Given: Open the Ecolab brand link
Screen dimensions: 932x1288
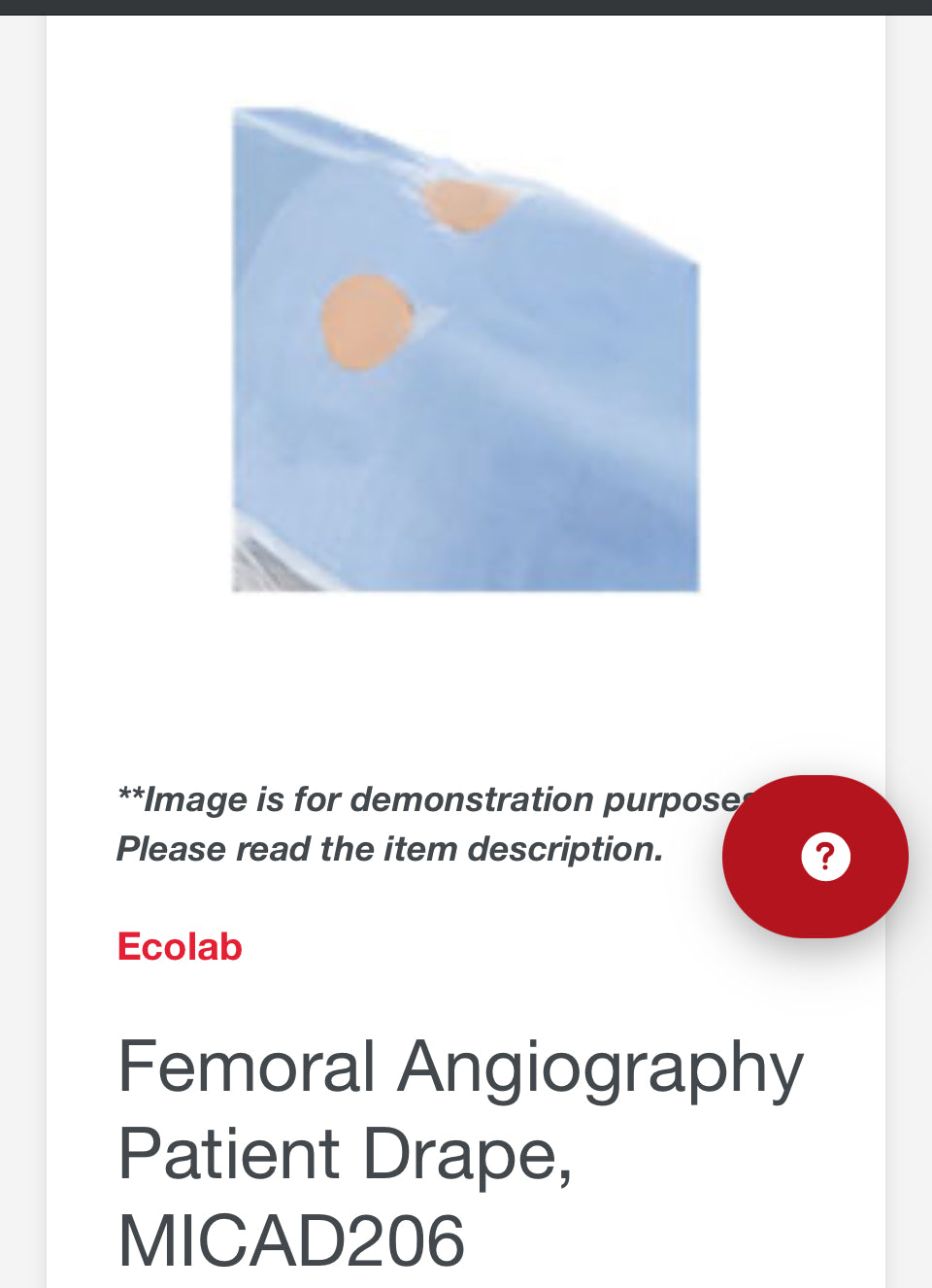Looking at the screenshot, I should pyautogui.click(x=180, y=947).
